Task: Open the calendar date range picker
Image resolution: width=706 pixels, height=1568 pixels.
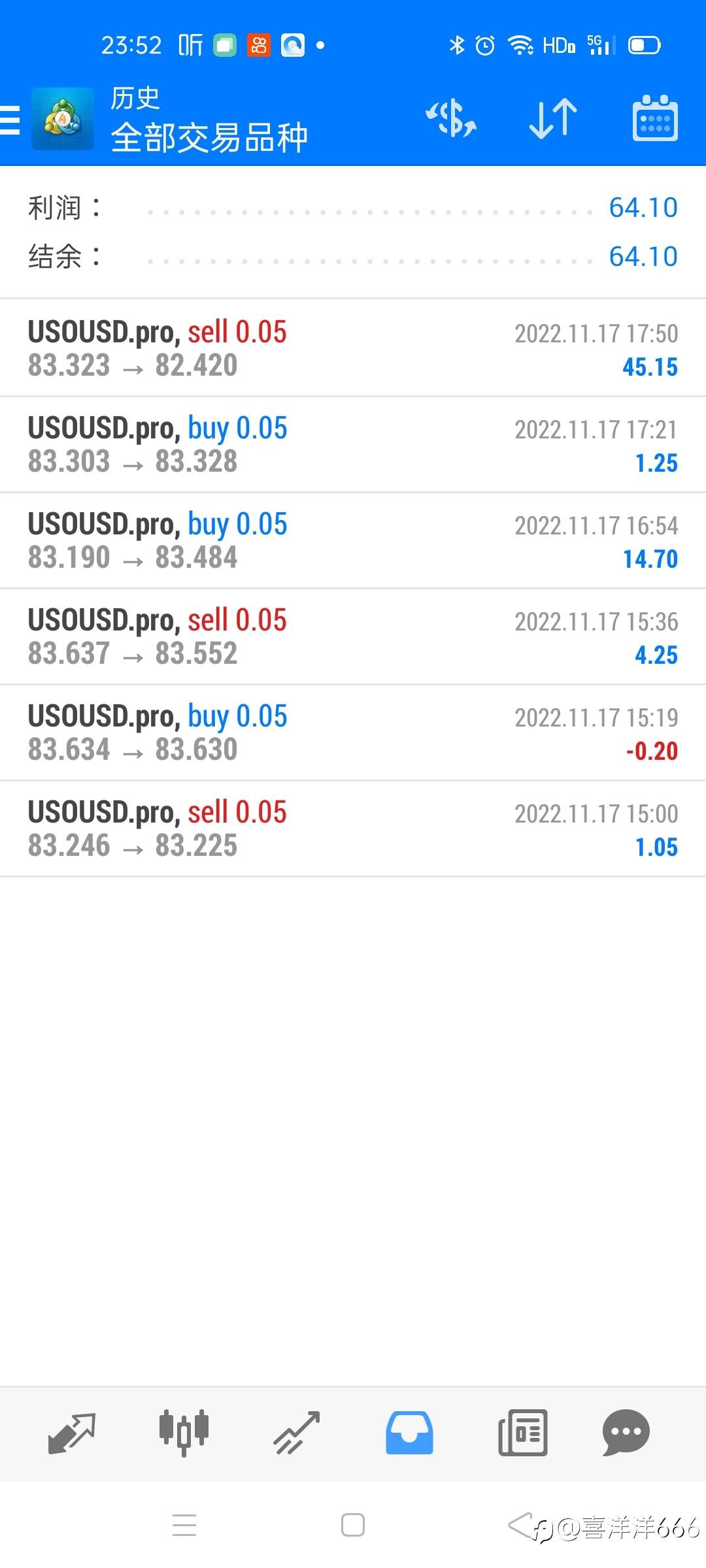Action: (x=655, y=119)
